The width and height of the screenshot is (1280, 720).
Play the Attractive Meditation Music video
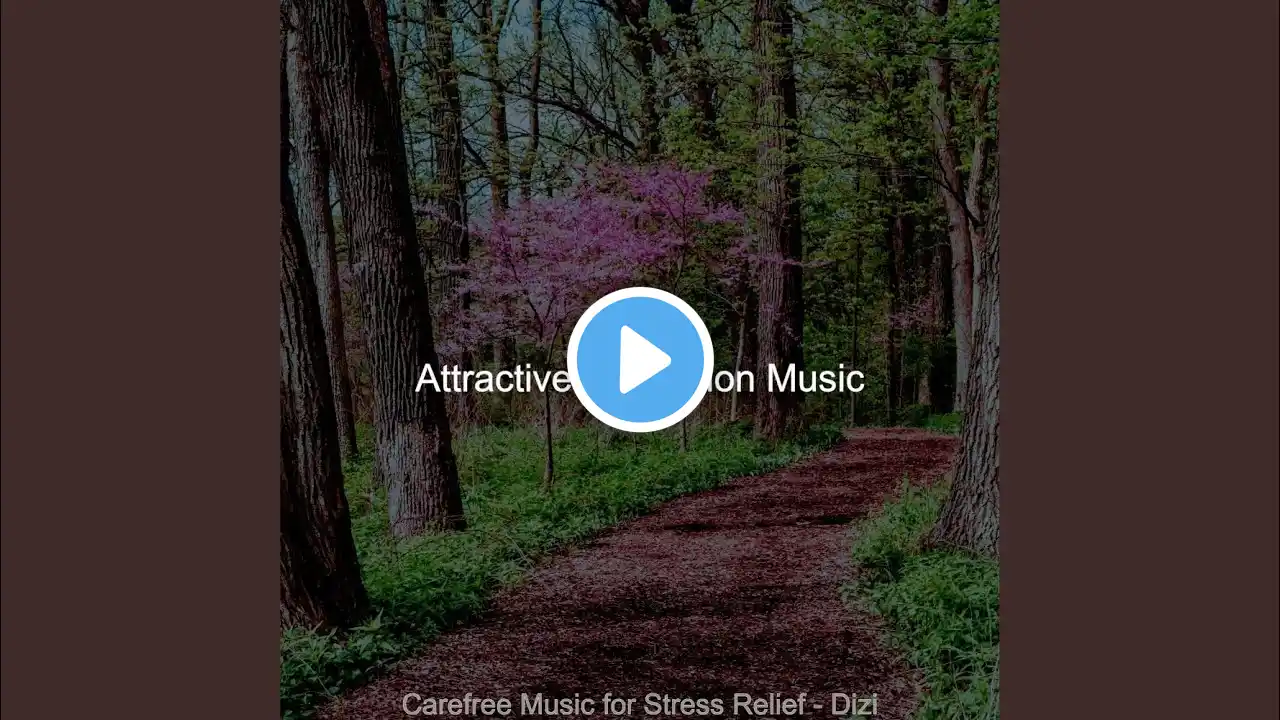[x=640, y=360]
